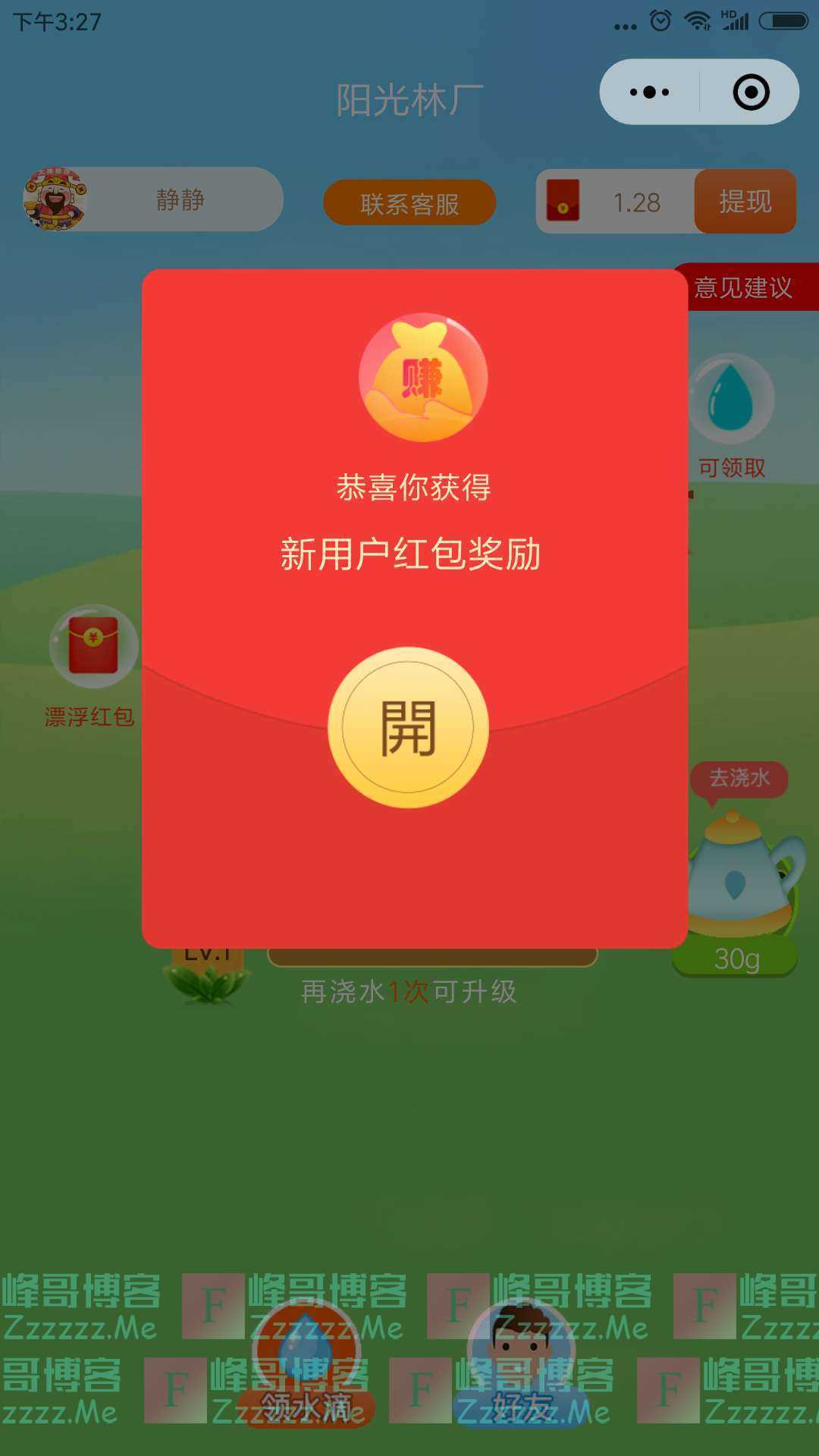Image resolution: width=819 pixels, height=1456 pixels.
Task: Tap the 提现 withdraw button
Action: (x=745, y=201)
